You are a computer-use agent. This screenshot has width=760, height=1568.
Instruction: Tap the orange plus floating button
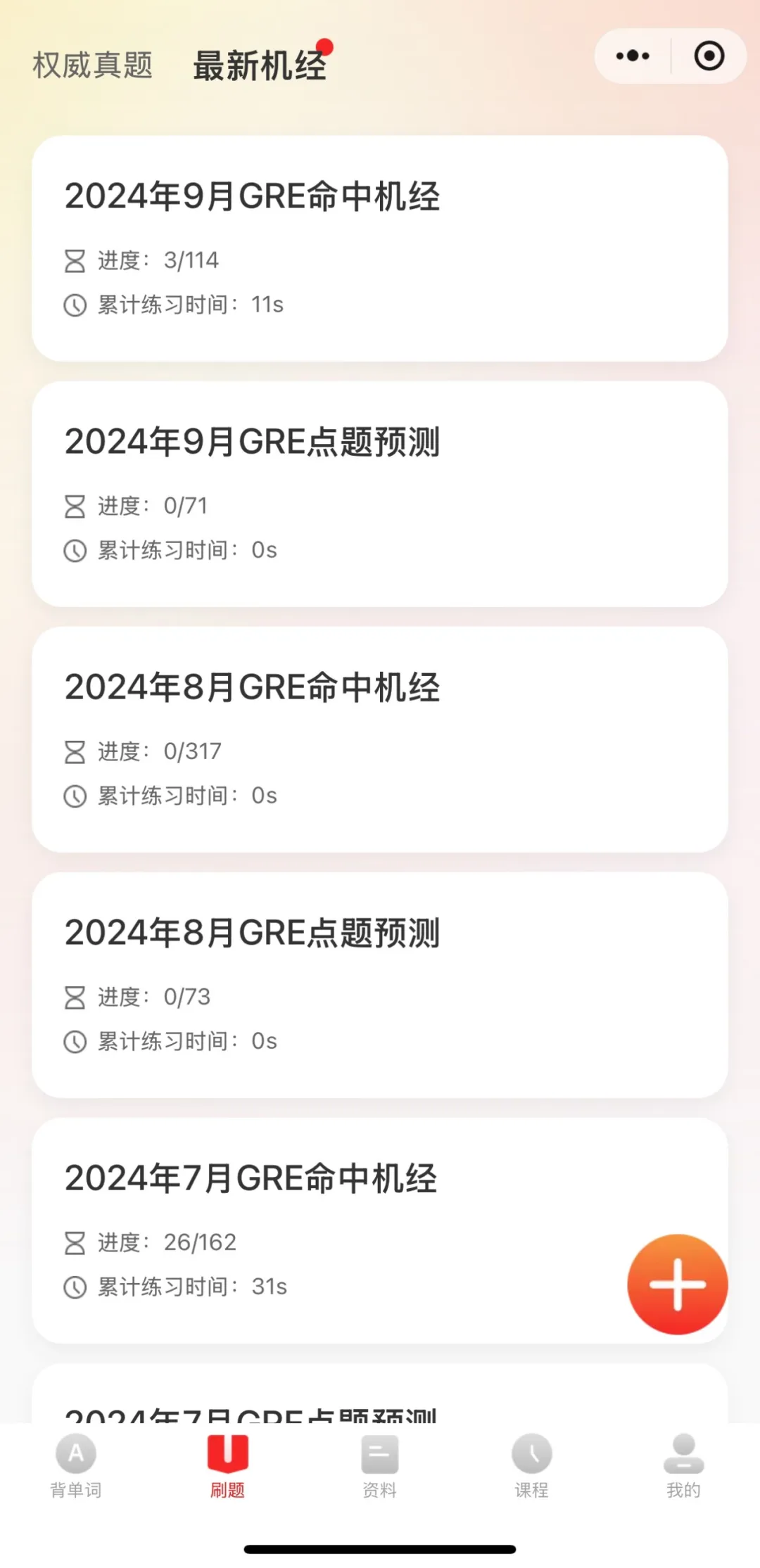click(x=677, y=1284)
